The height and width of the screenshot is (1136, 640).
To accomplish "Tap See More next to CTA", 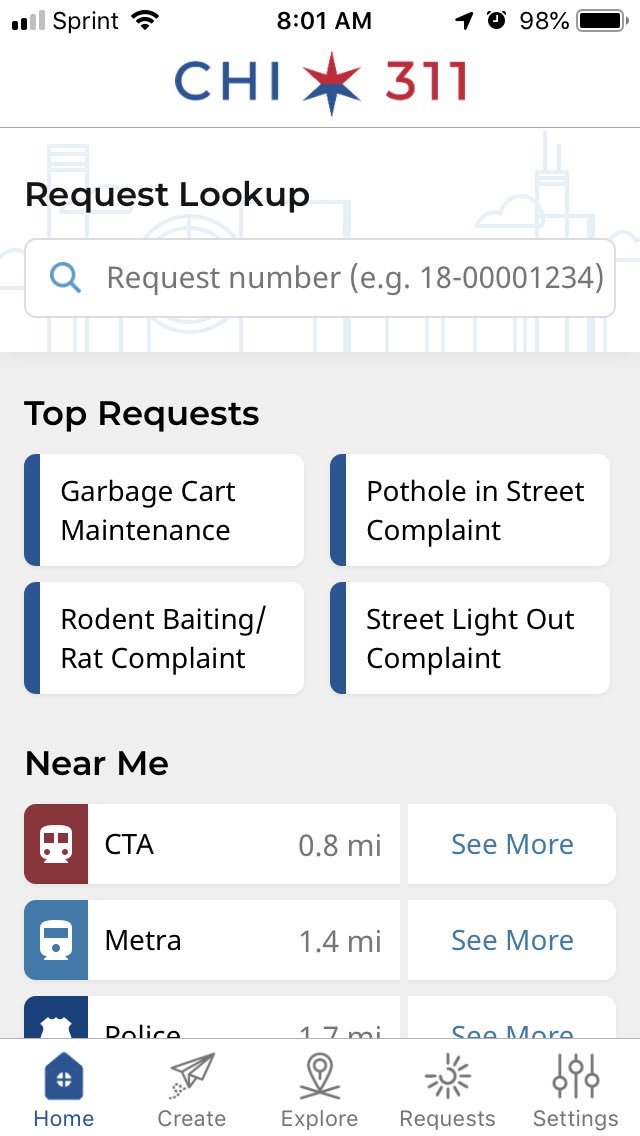I will click(x=512, y=844).
